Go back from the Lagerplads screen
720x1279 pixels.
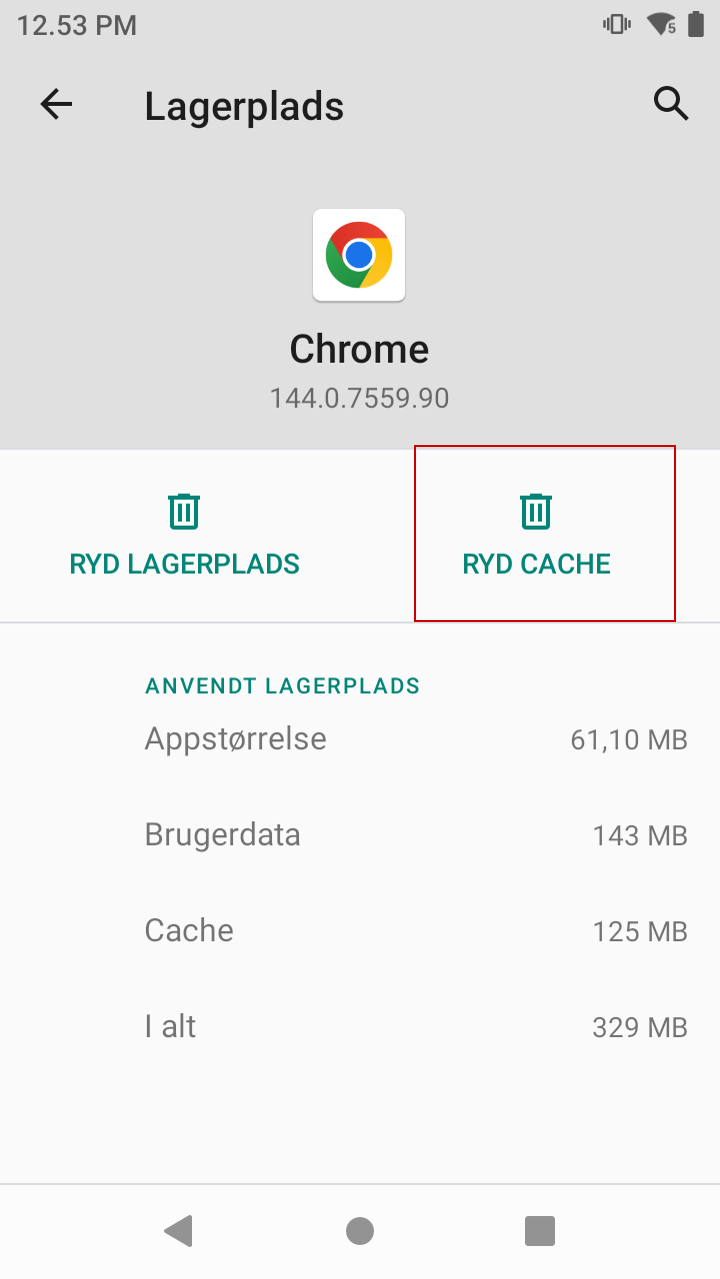pos(57,105)
